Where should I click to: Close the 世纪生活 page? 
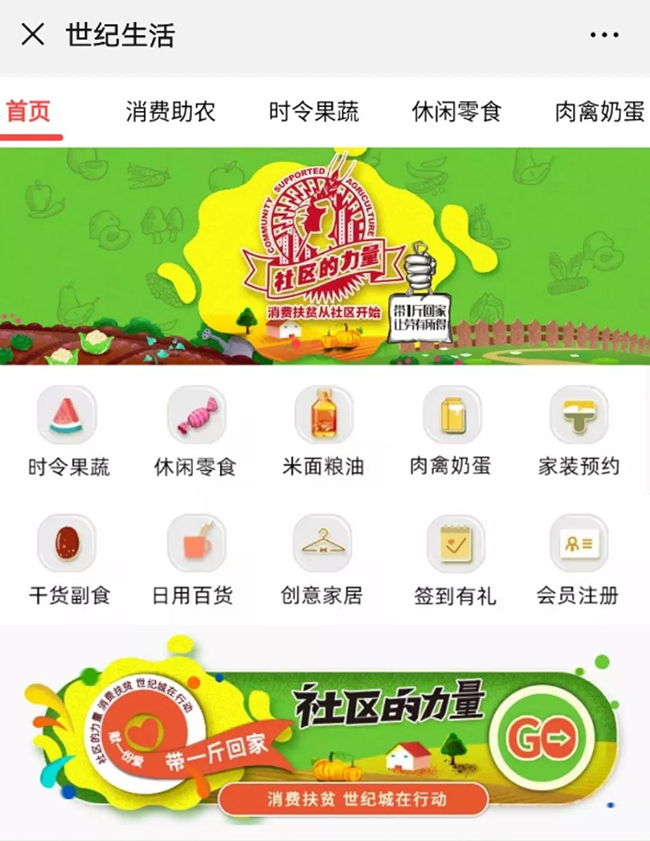point(33,35)
